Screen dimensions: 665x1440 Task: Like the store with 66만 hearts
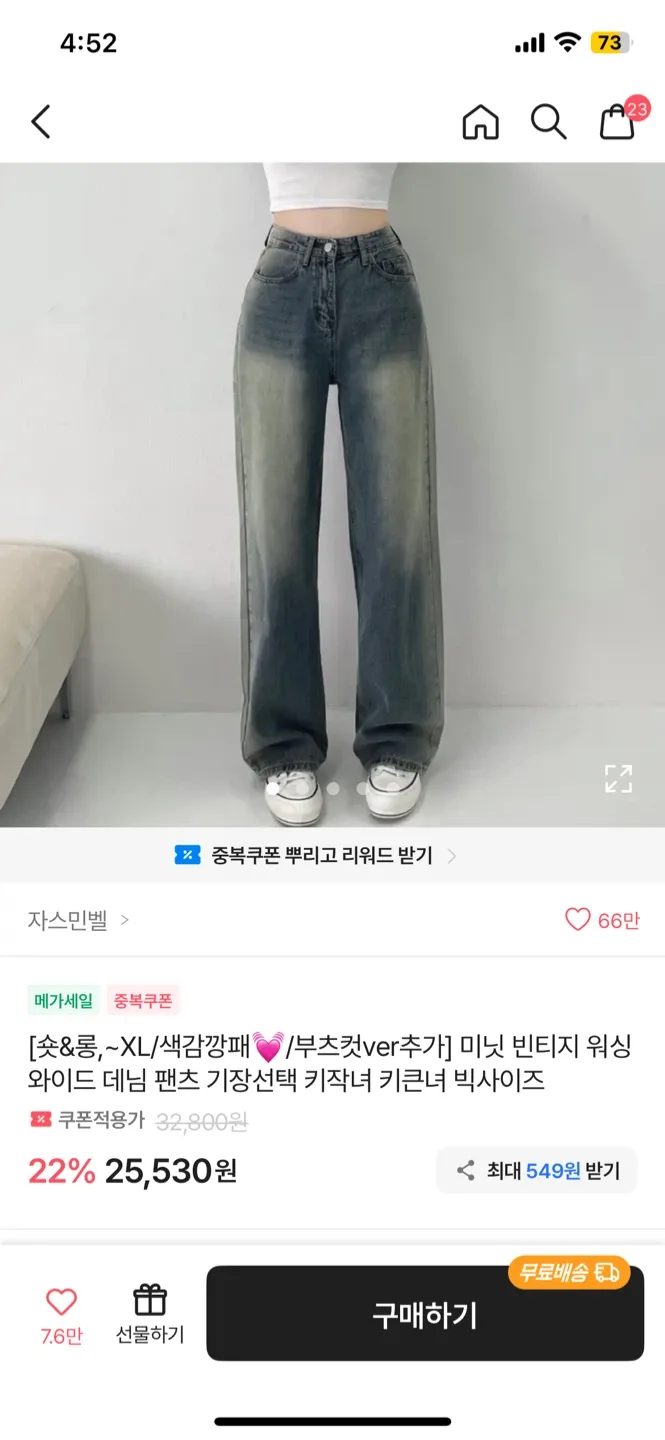click(601, 920)
